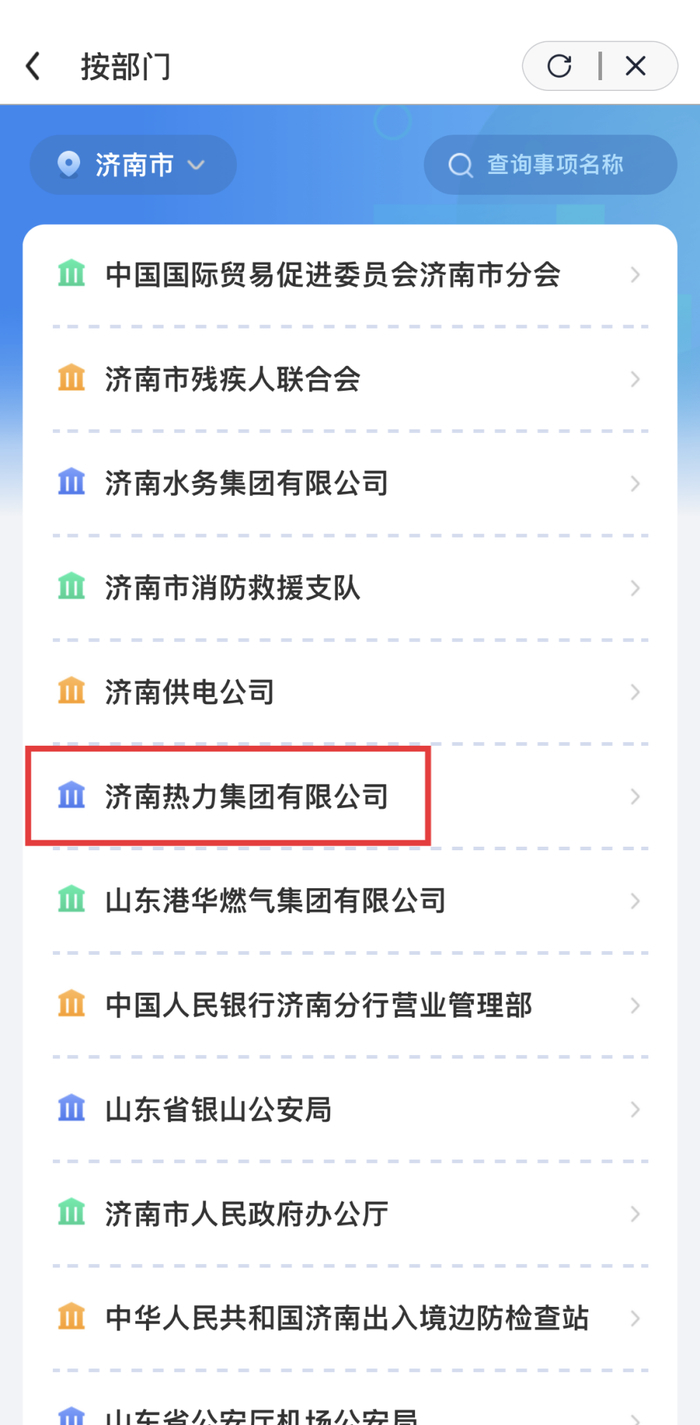The width and height of the screenshot is (700, 1425).
Task: Tap the 查询事项名称 search field
Action: pyautogui.click(x=550, y=164)
